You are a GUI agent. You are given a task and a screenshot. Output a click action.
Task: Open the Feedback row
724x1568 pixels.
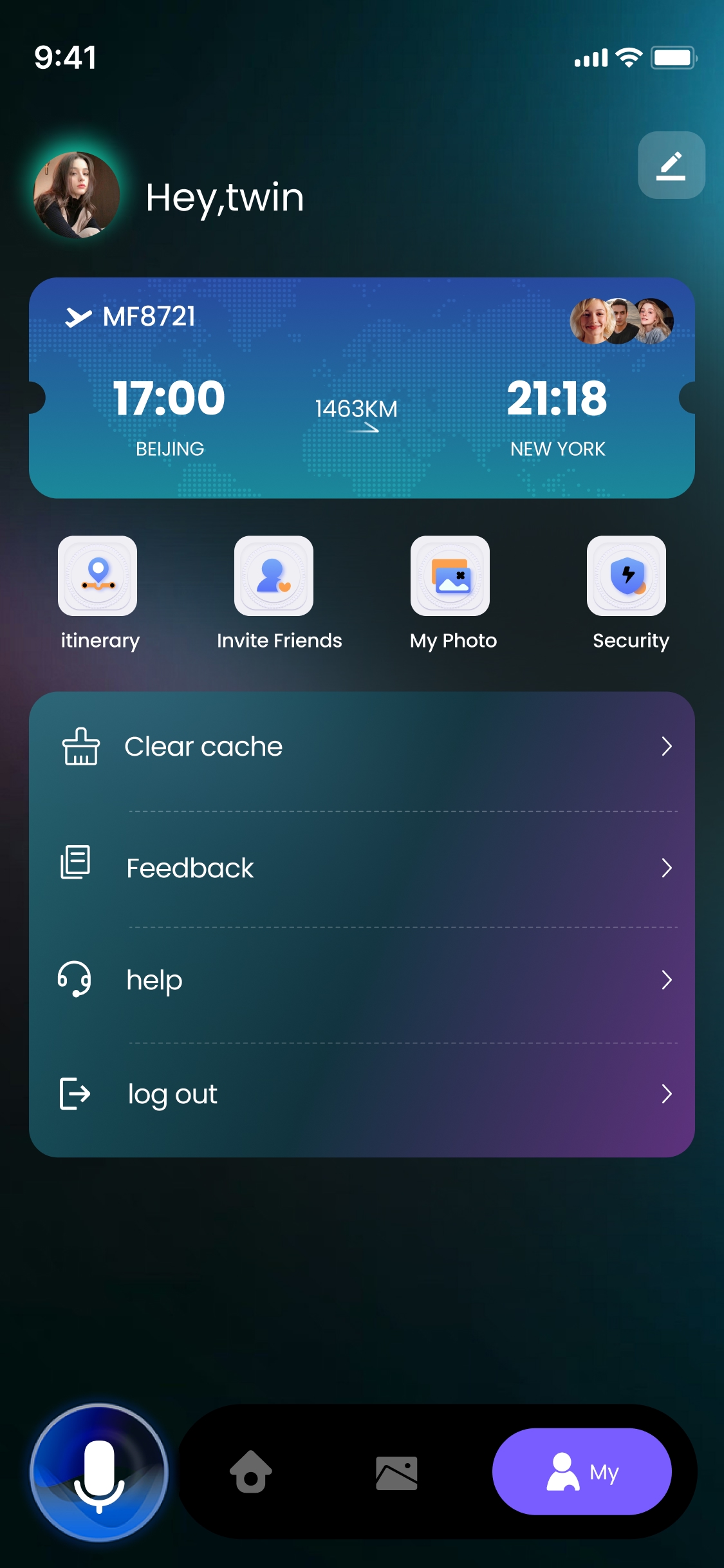point(361,868)
